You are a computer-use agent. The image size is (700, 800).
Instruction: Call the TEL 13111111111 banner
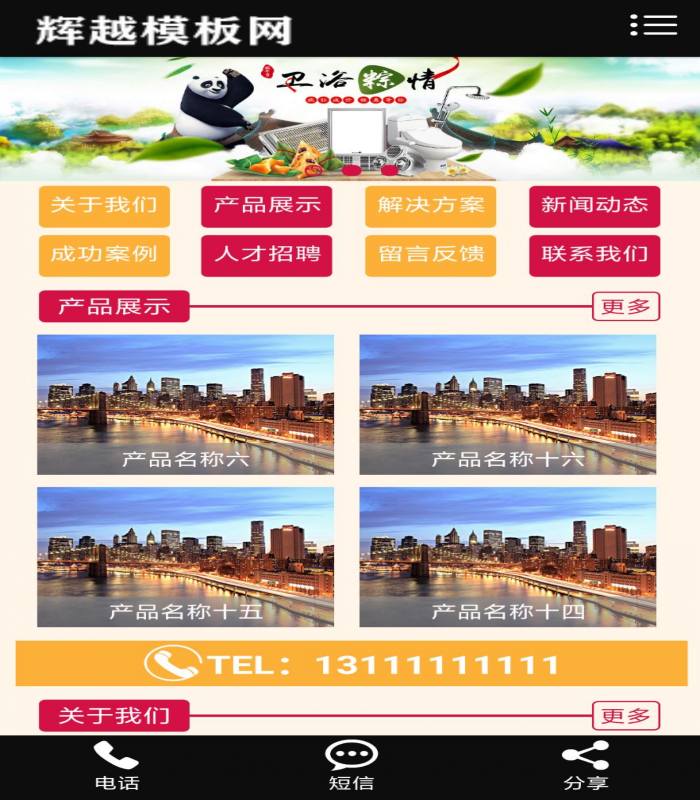[351, 664]
